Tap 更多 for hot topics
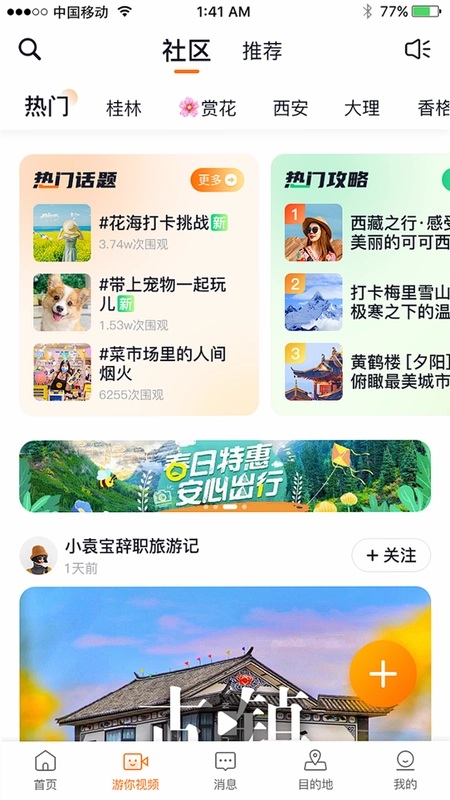Viewport: 450px width, 800px height. point(217,180)
